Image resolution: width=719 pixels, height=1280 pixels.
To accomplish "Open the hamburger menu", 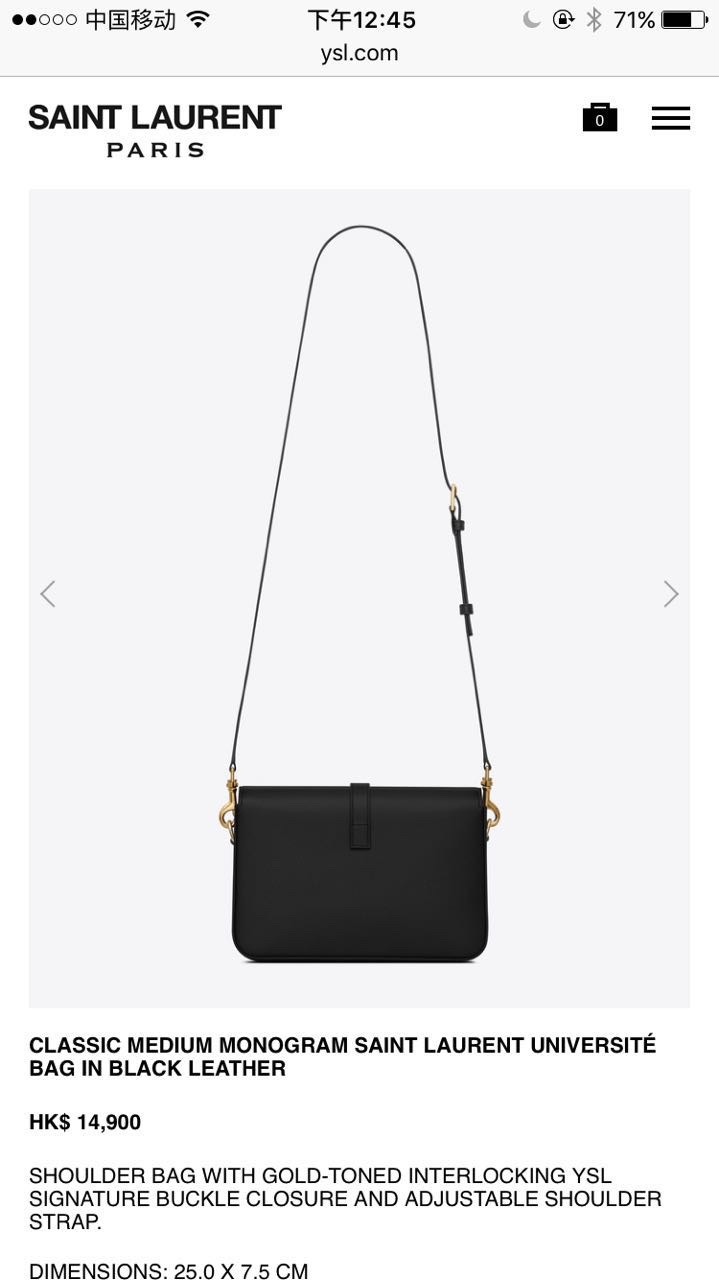I will 670,118.
